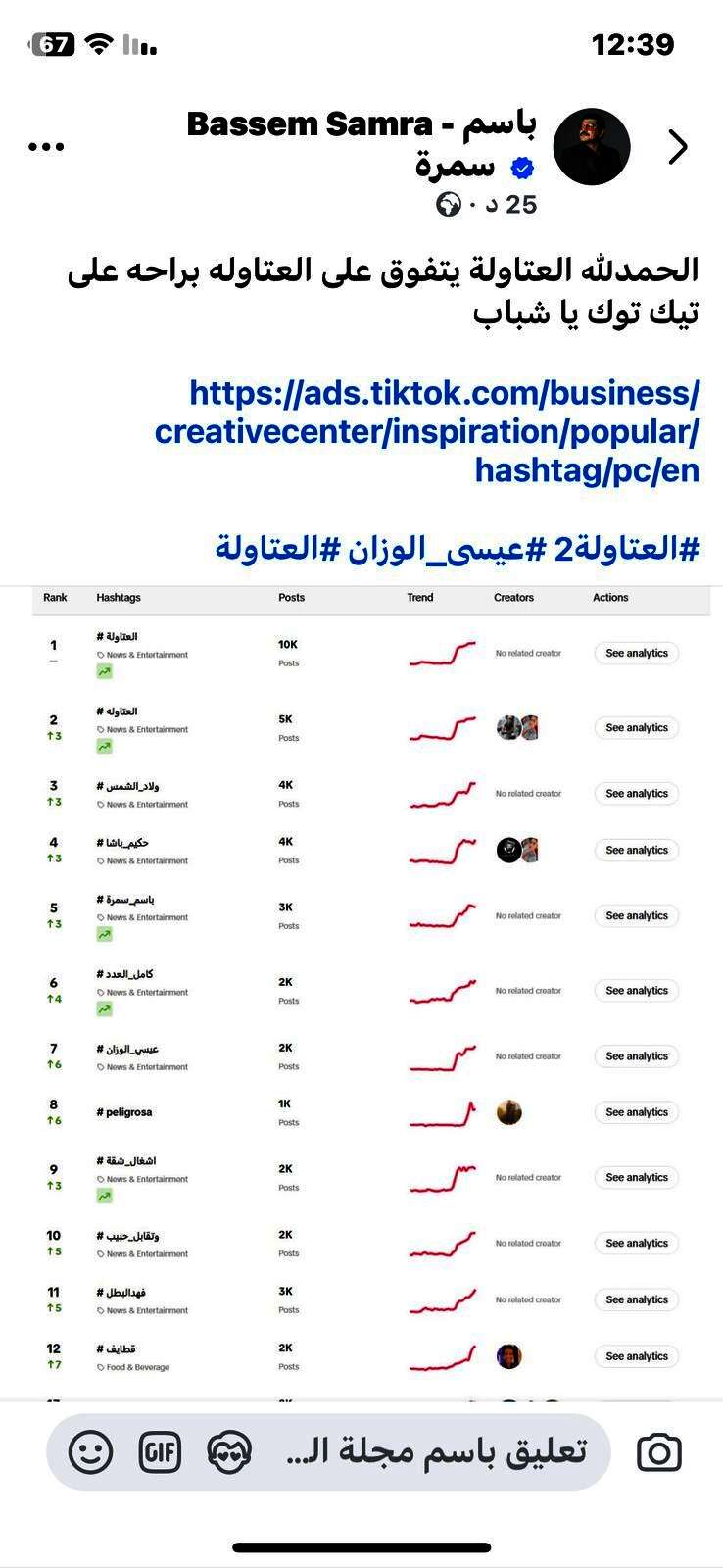Attach a photo with the camera icon

(x=659, y=1452)
